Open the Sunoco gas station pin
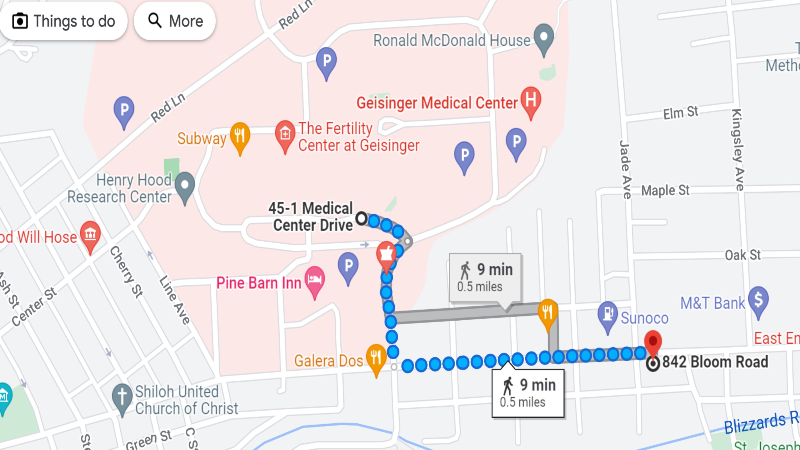The image size is (800, 450). [608, 317]
